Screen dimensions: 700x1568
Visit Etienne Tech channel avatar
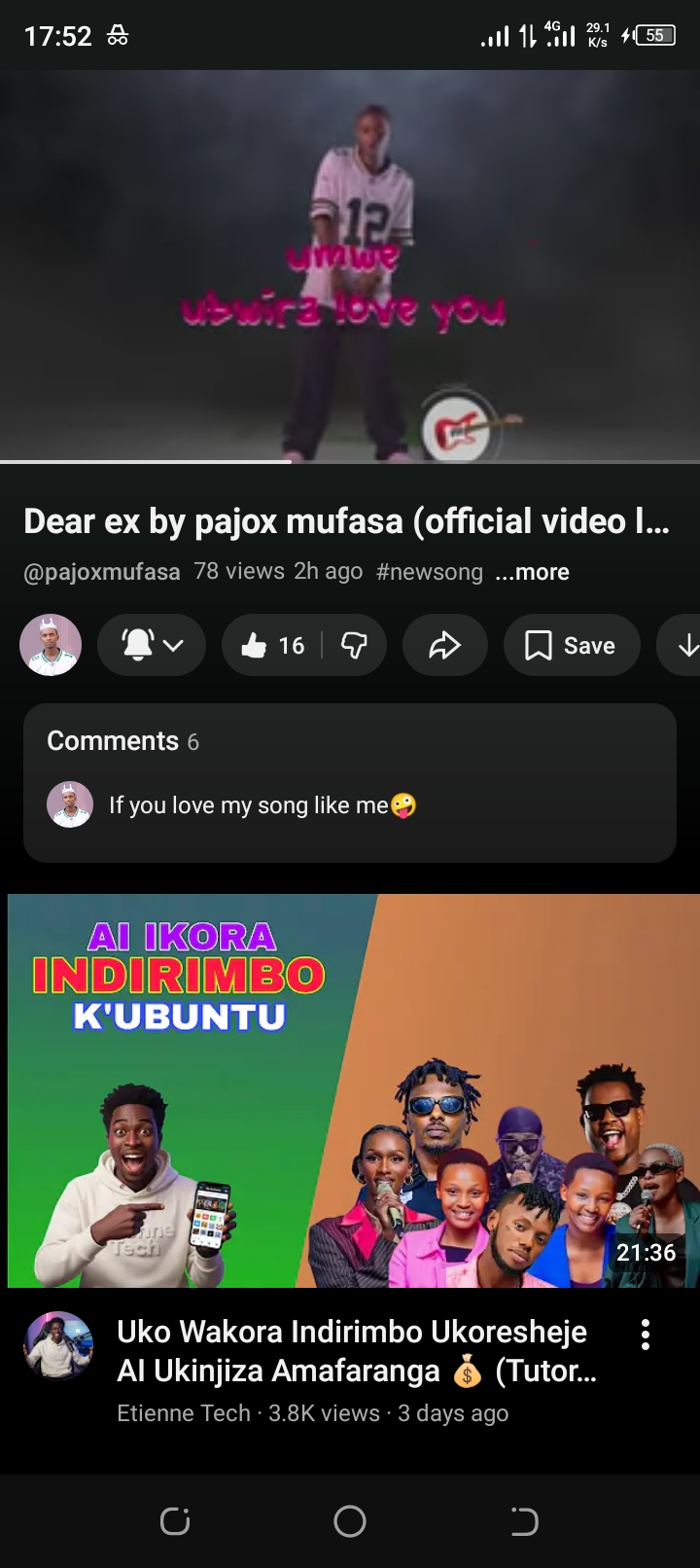coord(58,1346)
